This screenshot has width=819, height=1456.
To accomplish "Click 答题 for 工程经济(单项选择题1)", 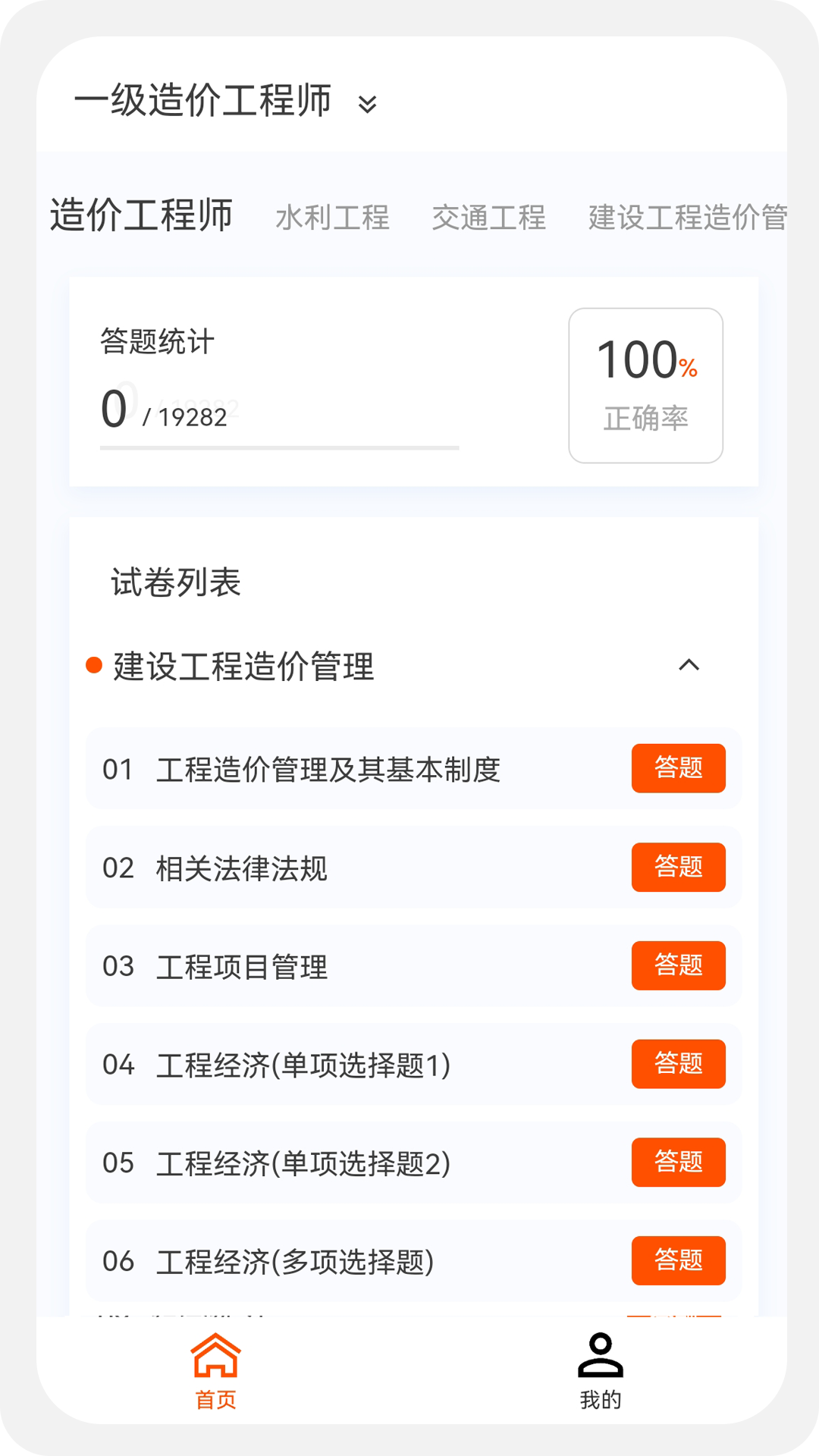I will (679, 1064).
